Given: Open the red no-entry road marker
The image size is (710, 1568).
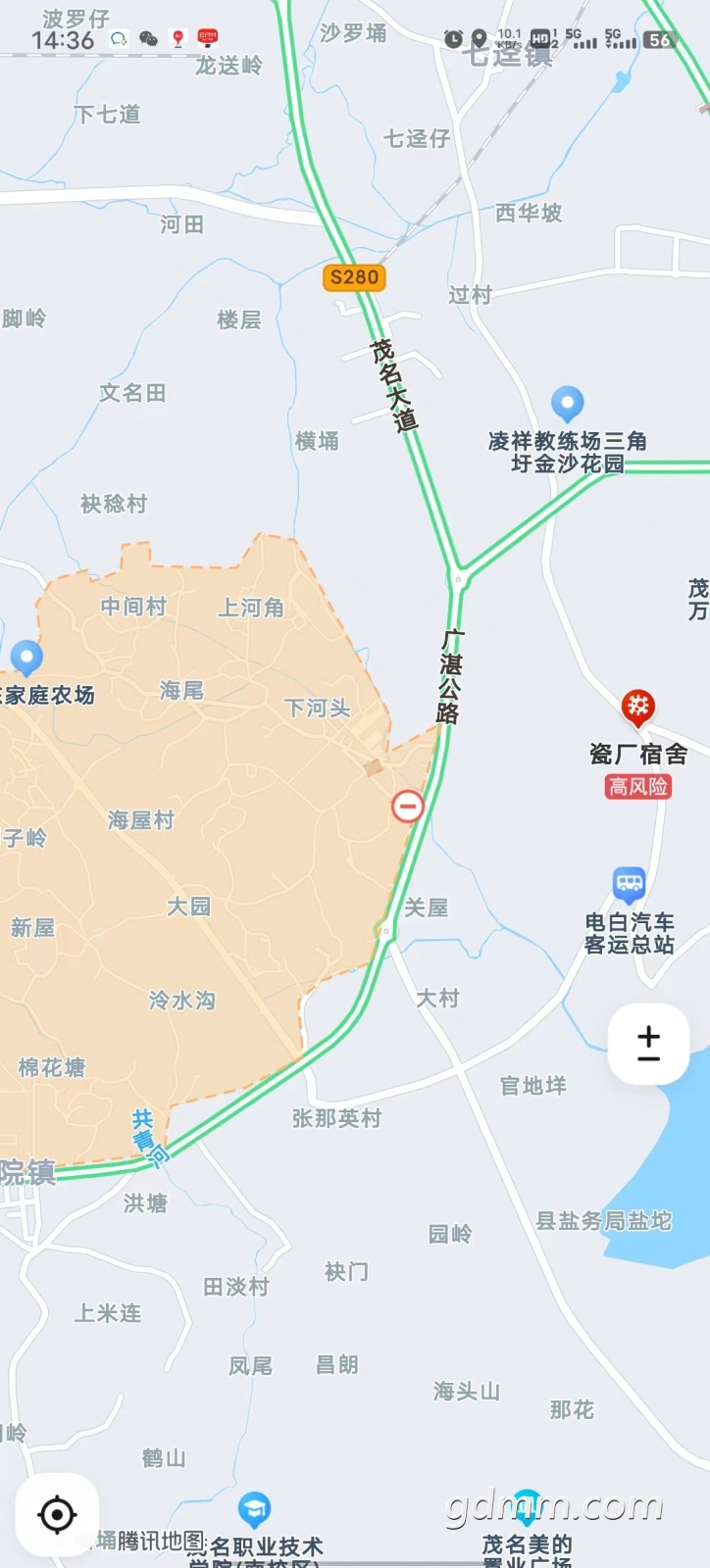Looking at the screenshot, I should [x=408, y=807].
